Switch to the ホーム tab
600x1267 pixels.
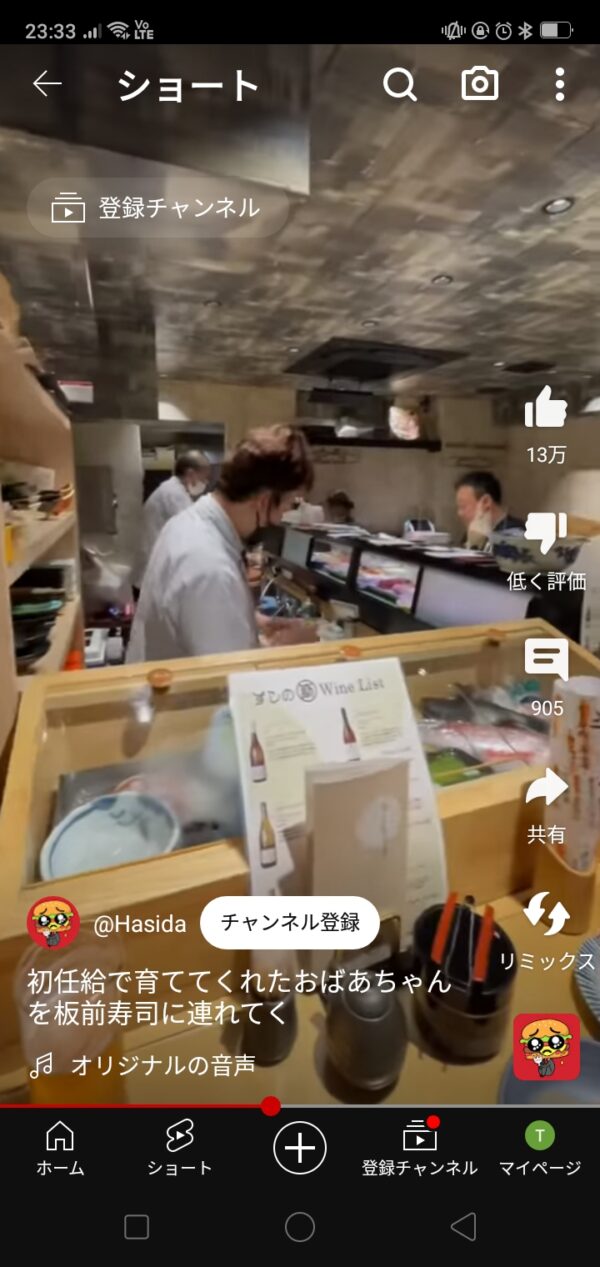[x=60, y=1148]
